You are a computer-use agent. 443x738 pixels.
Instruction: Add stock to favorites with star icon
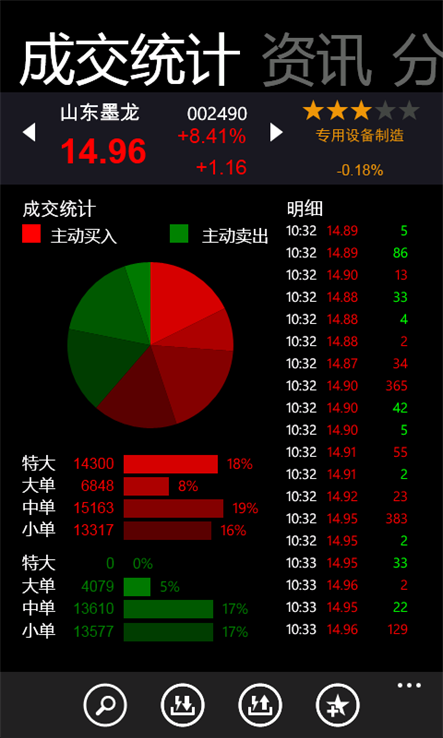338,706
